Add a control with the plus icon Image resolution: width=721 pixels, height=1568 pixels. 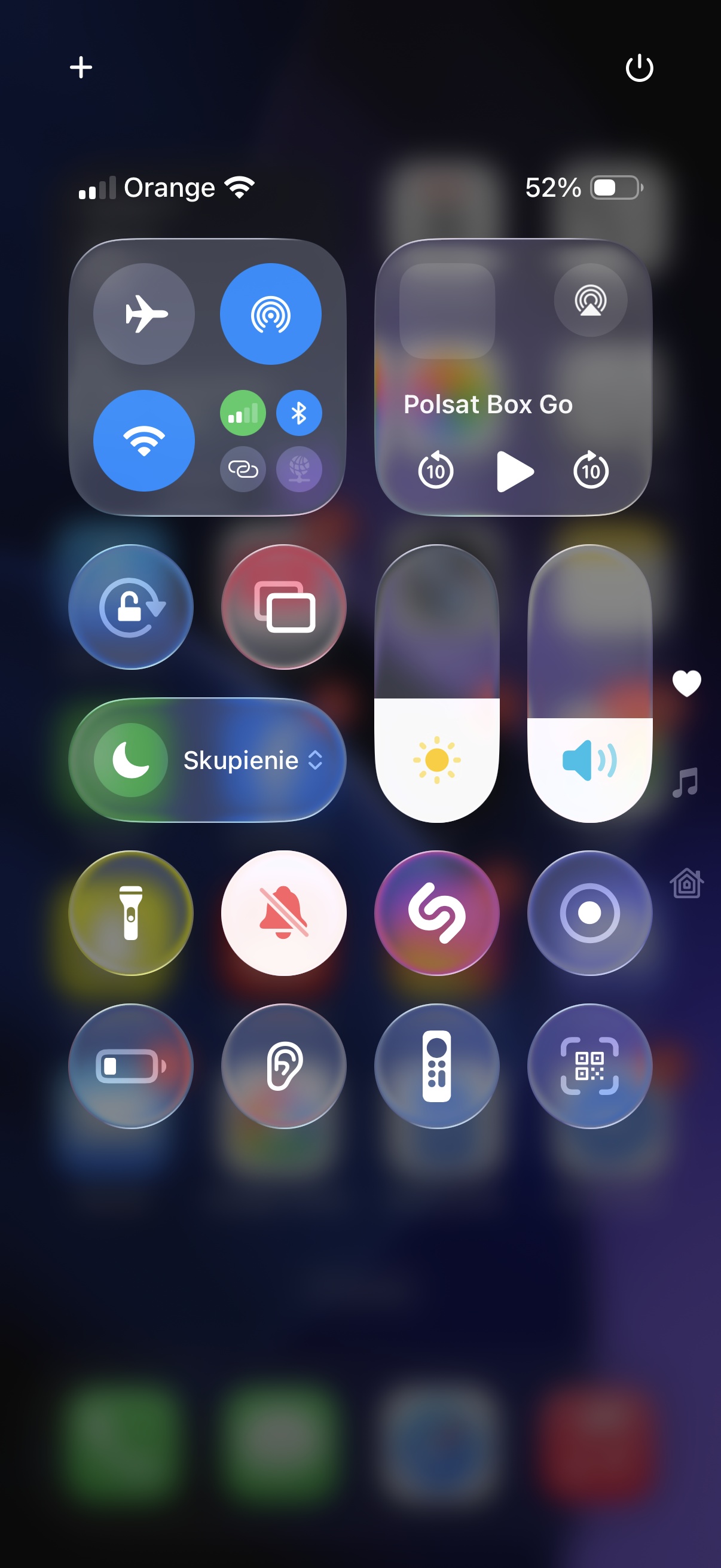pos(81,67)
